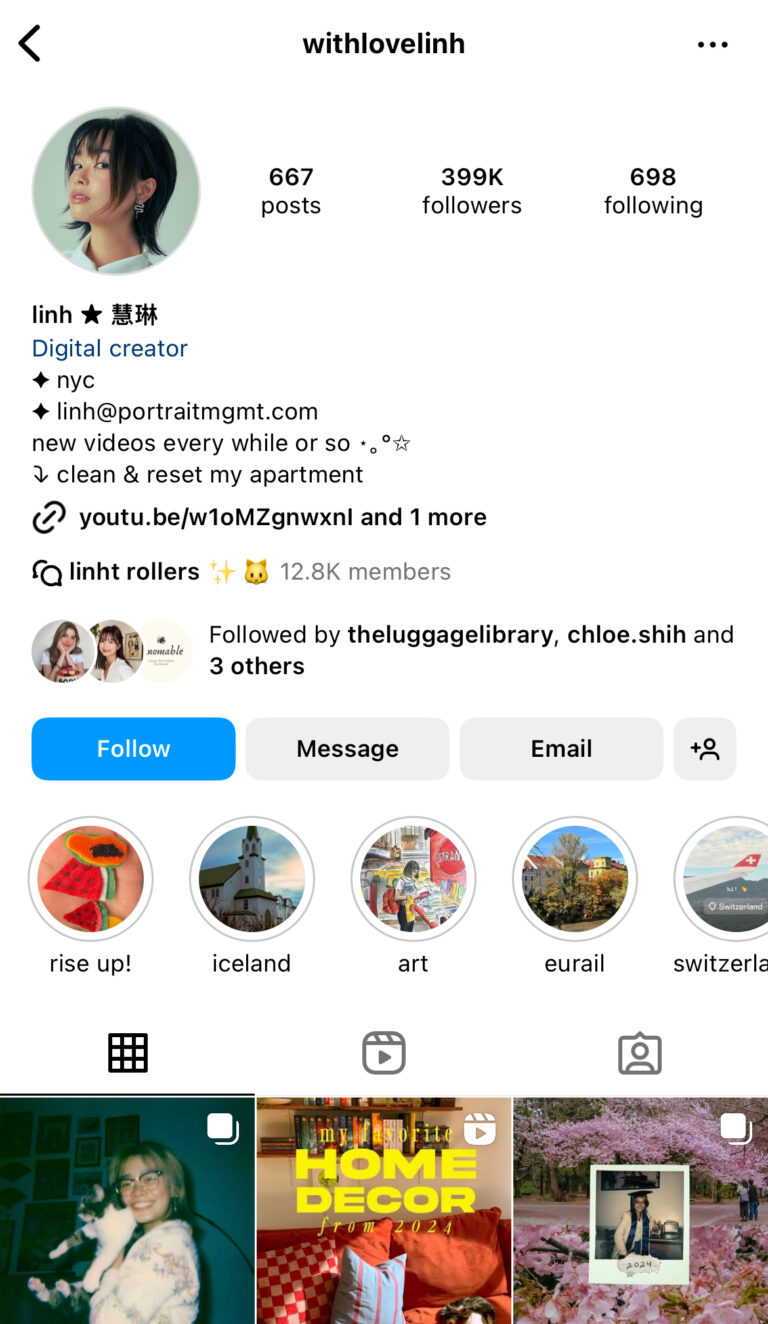Go back using the arrow icon
Viewport: 768px width, 1324px height.
[29, 43]
